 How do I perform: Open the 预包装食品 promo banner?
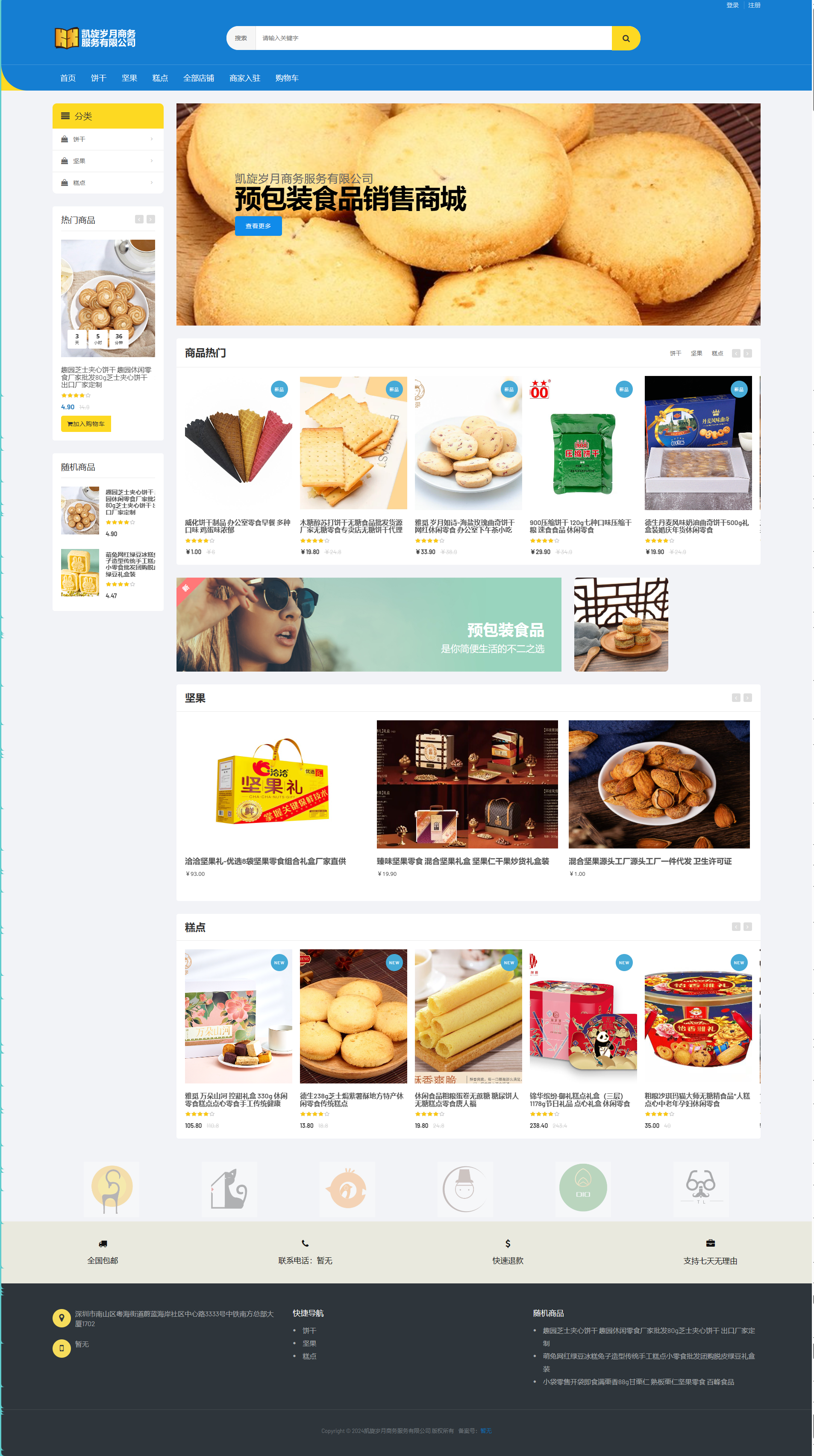[369, 625]
